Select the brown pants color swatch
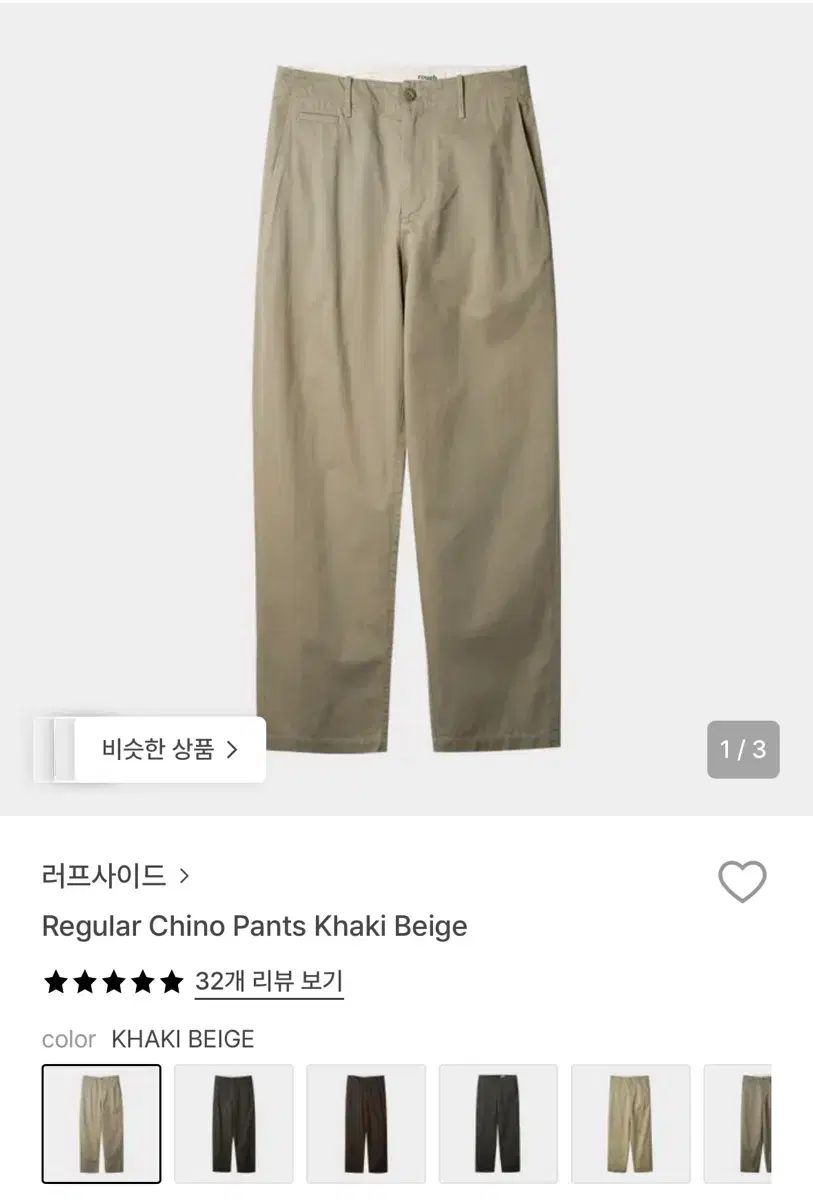The width and height of the screenshot is (813, 1200). tap(365, 1123)
